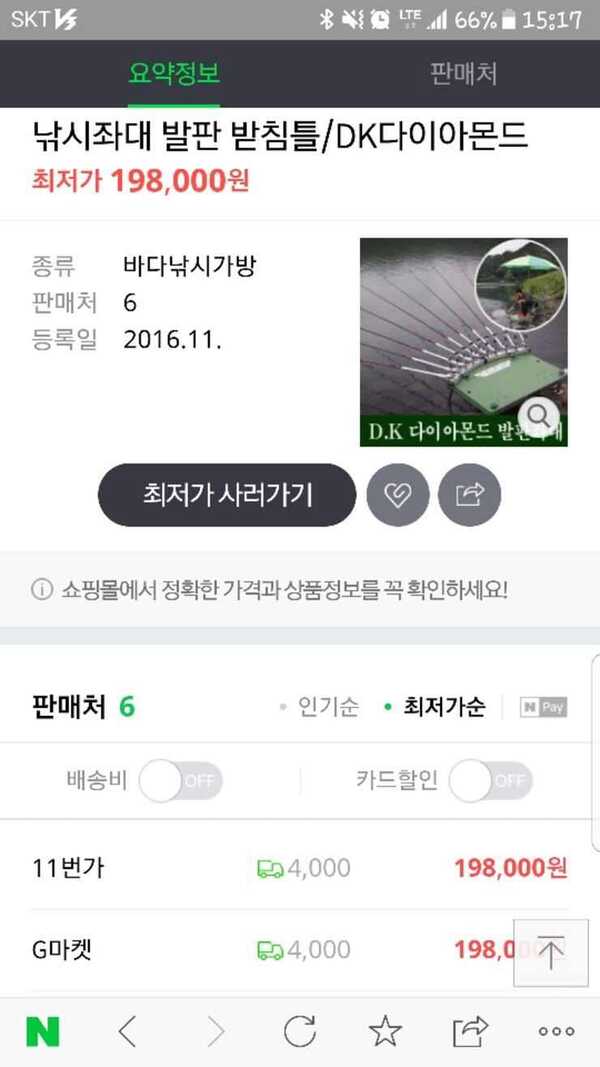Zoom the product image with the magnifier icon
Screen dimensions: 600x1067
pos(538,417)
